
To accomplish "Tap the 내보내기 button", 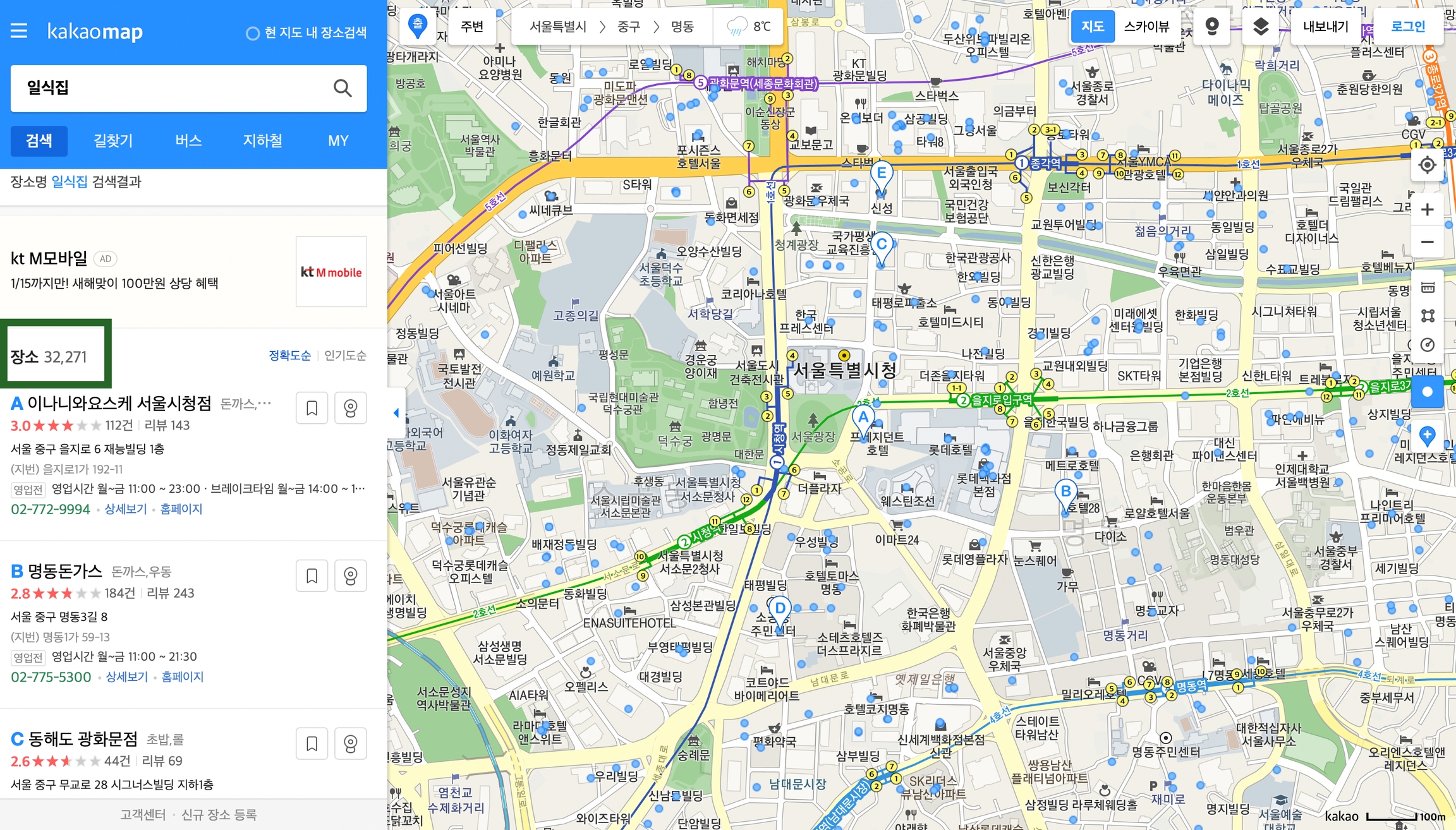I will click(x=1326, y=26).
